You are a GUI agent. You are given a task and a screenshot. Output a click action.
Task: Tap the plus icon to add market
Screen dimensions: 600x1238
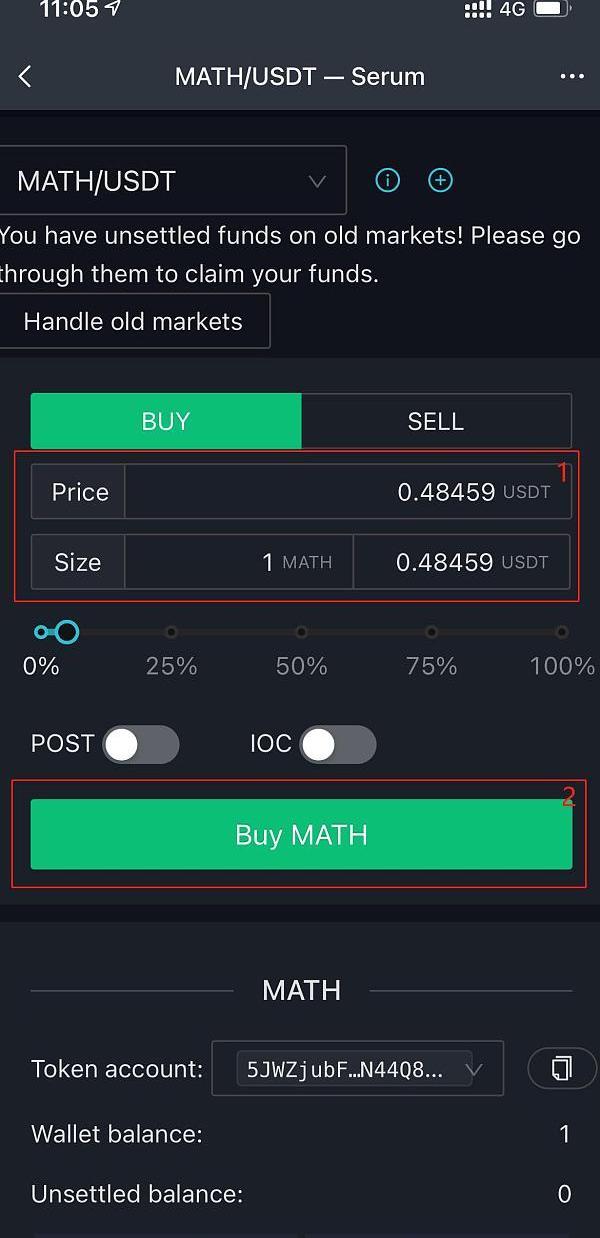pyautogui.click(x=440, y=180)
